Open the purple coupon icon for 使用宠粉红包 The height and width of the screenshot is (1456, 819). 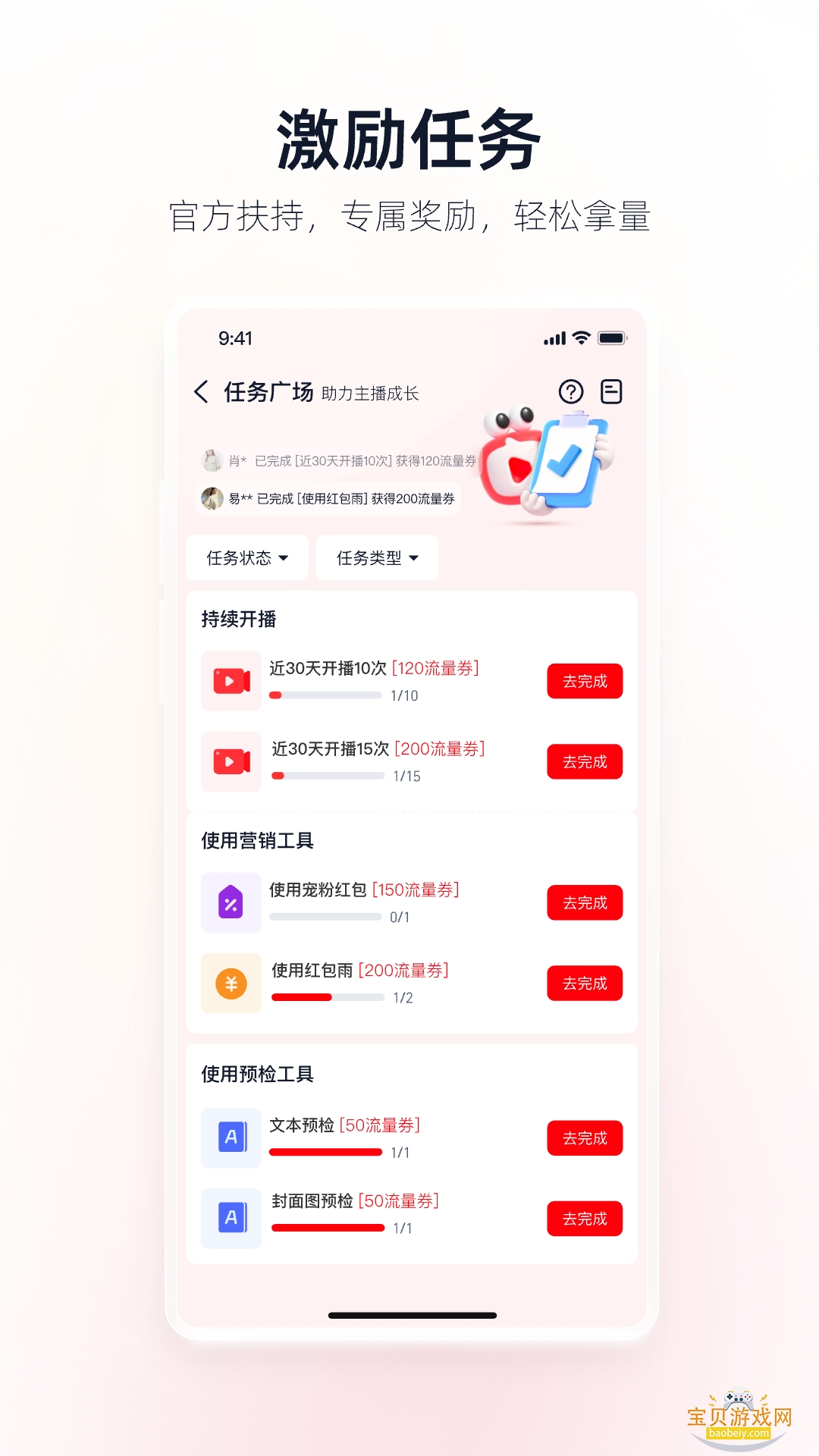point(231,902)
